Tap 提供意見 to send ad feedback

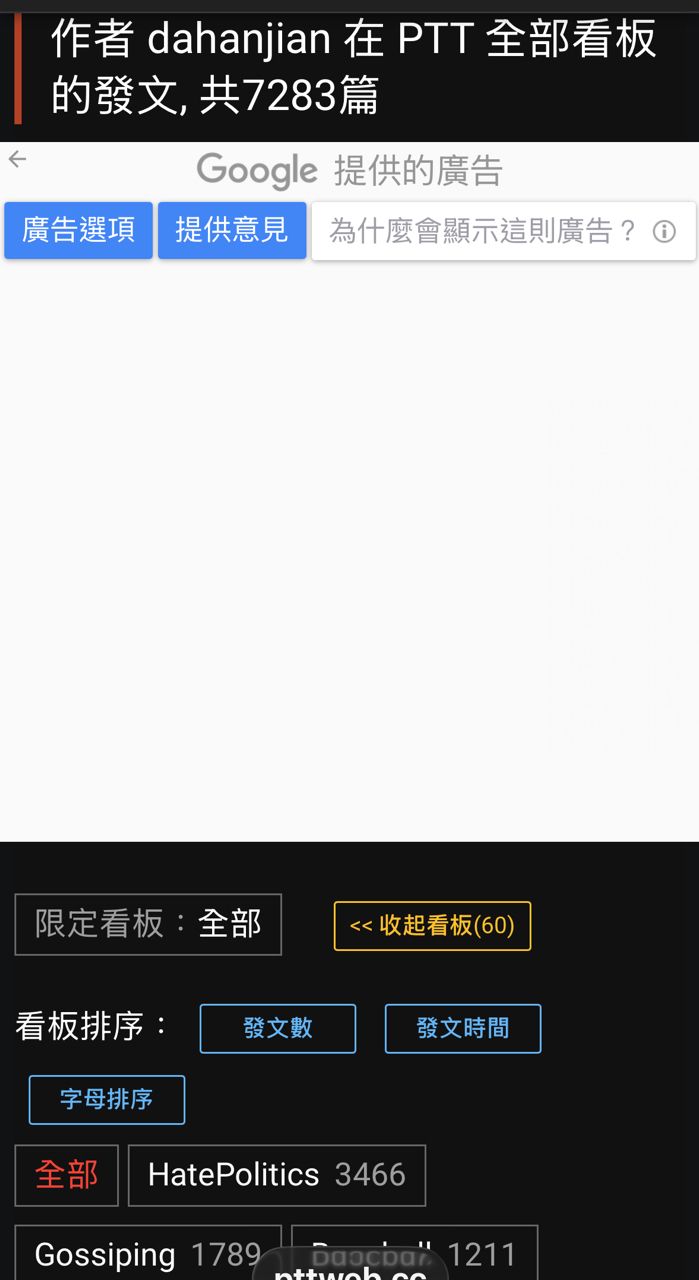[x=232, y=231]
